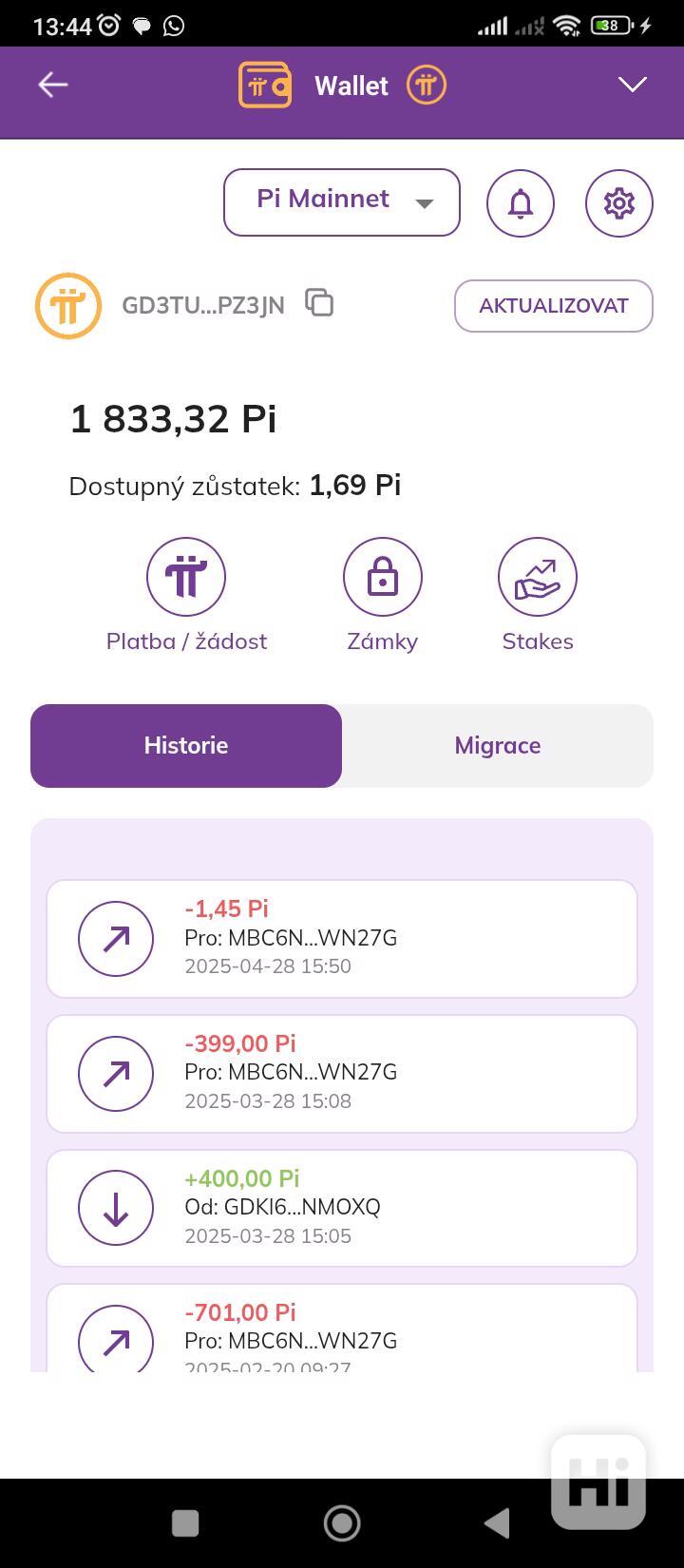Screen dimensions: 684x1568
Task: Copy the wallet address GD3TU...PZ3JN
Action: pos(319,303)
